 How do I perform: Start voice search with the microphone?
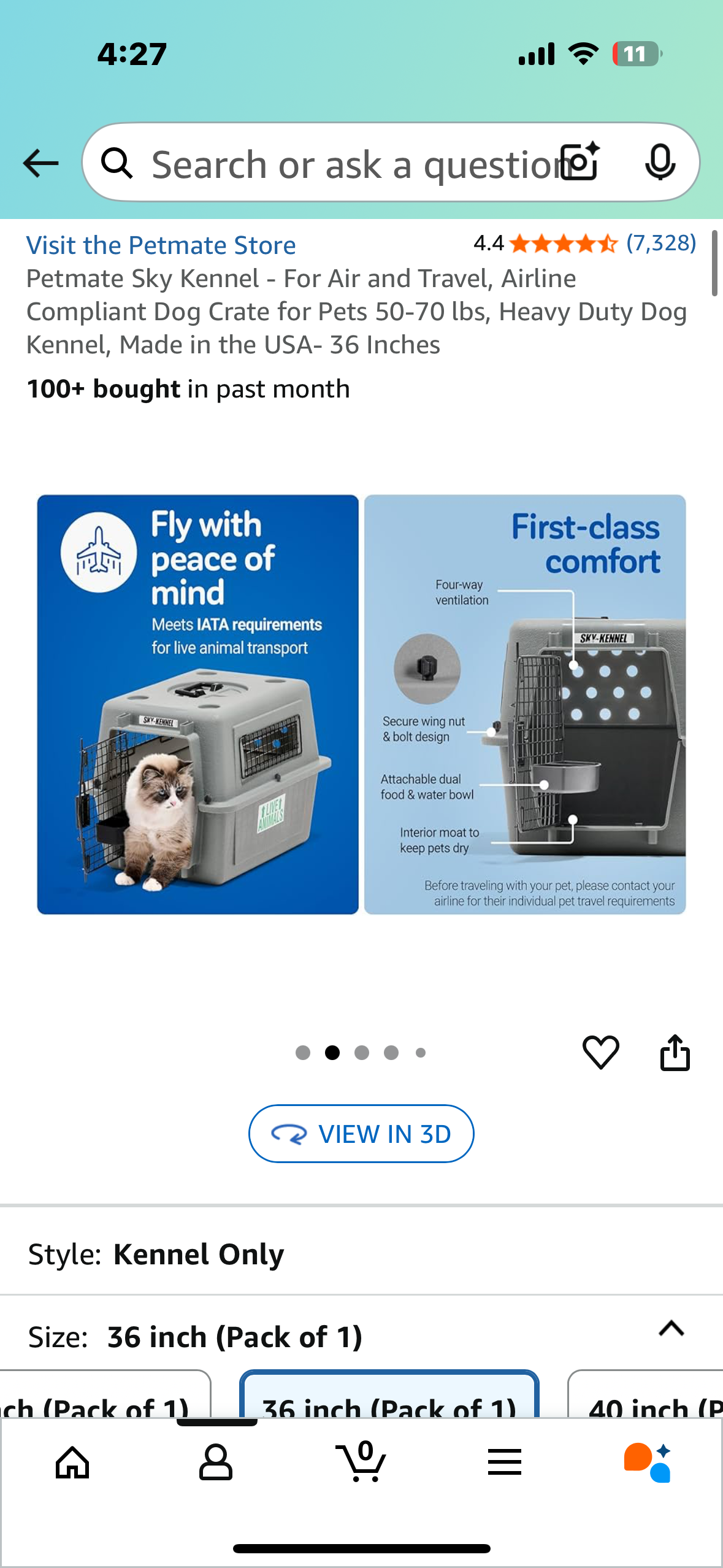coord(660,162)
